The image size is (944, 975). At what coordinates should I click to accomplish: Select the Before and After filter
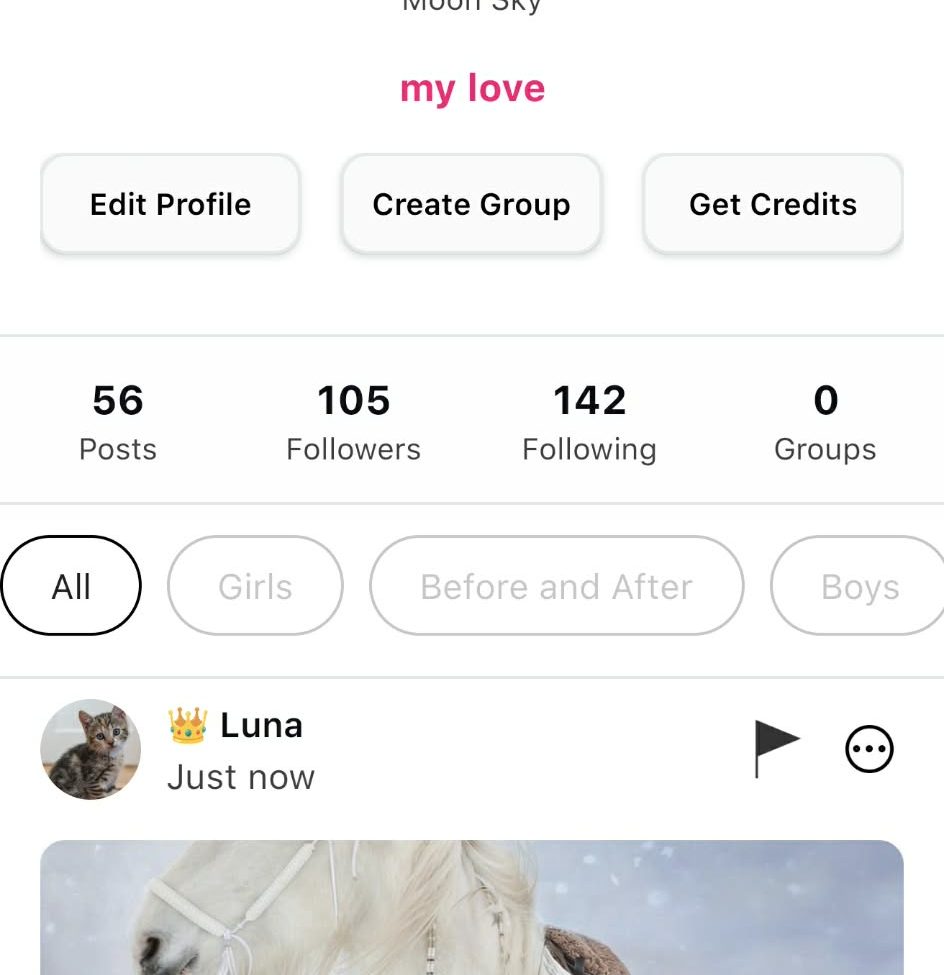point(556,586)
